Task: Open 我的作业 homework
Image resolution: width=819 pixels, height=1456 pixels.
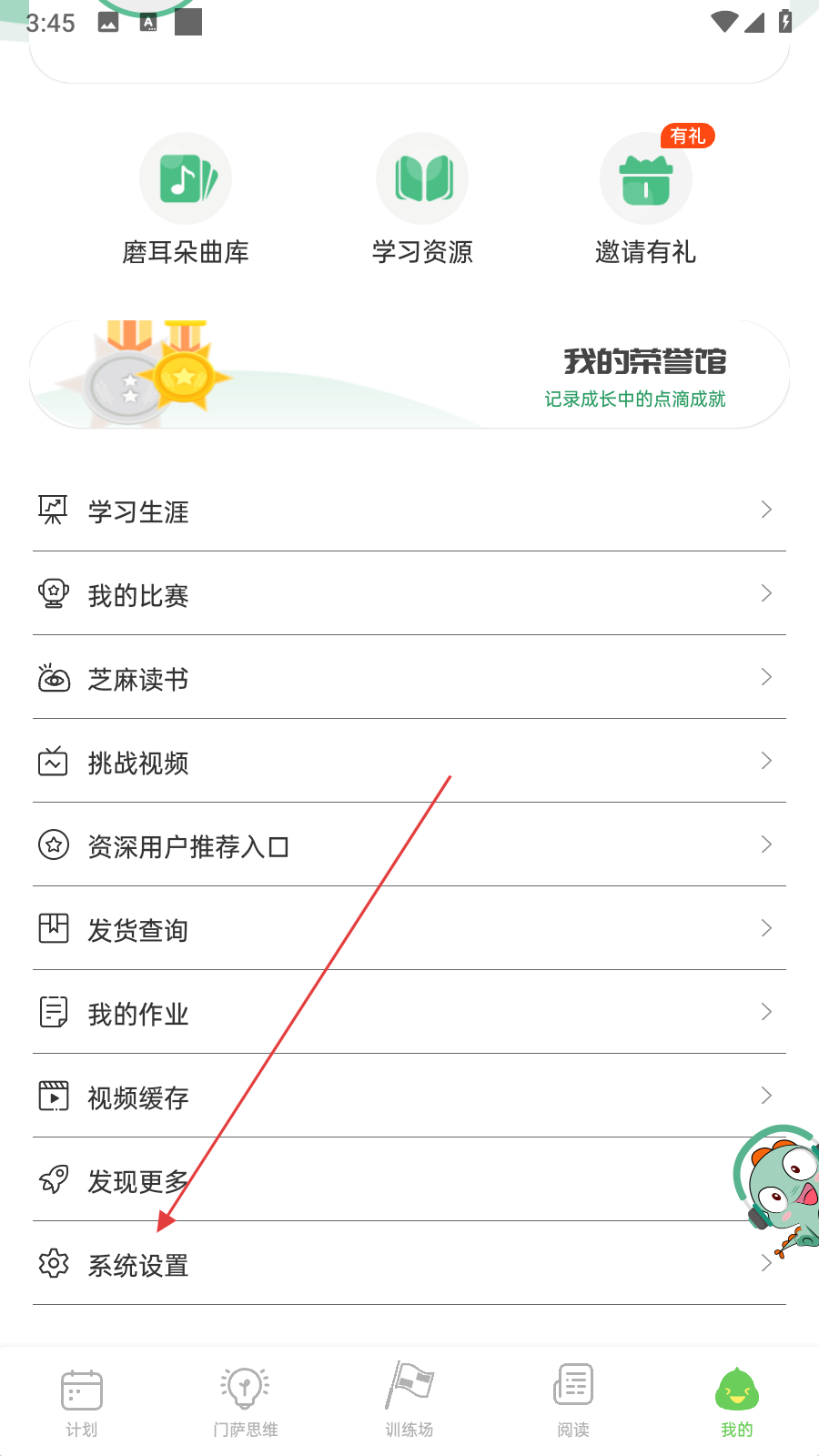Action: pyautogui.click(x=409, y=1013)
